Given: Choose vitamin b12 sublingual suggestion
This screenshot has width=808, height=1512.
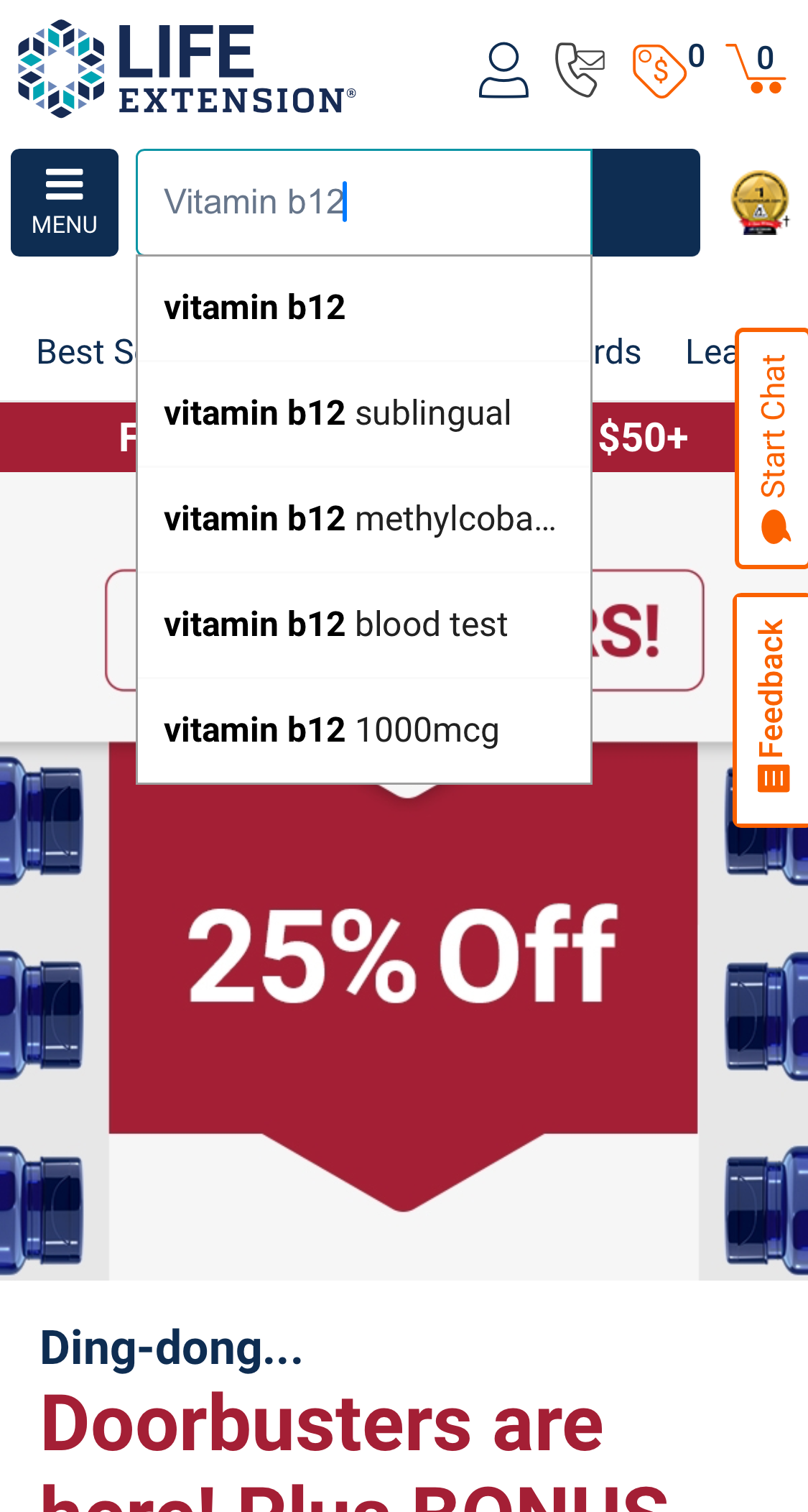Looking at the screenshot, I should pos(337,412).
